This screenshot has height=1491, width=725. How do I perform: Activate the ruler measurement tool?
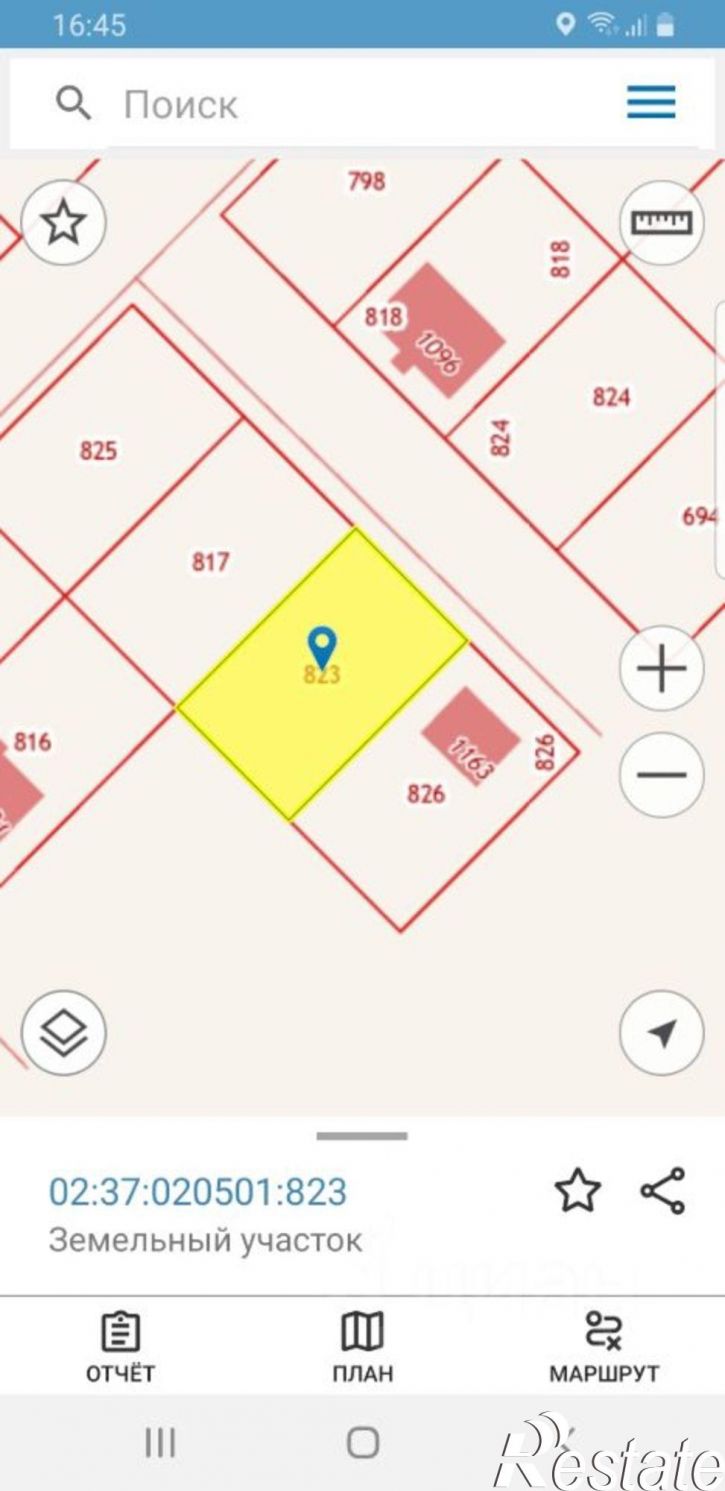(x=661, y=222)
